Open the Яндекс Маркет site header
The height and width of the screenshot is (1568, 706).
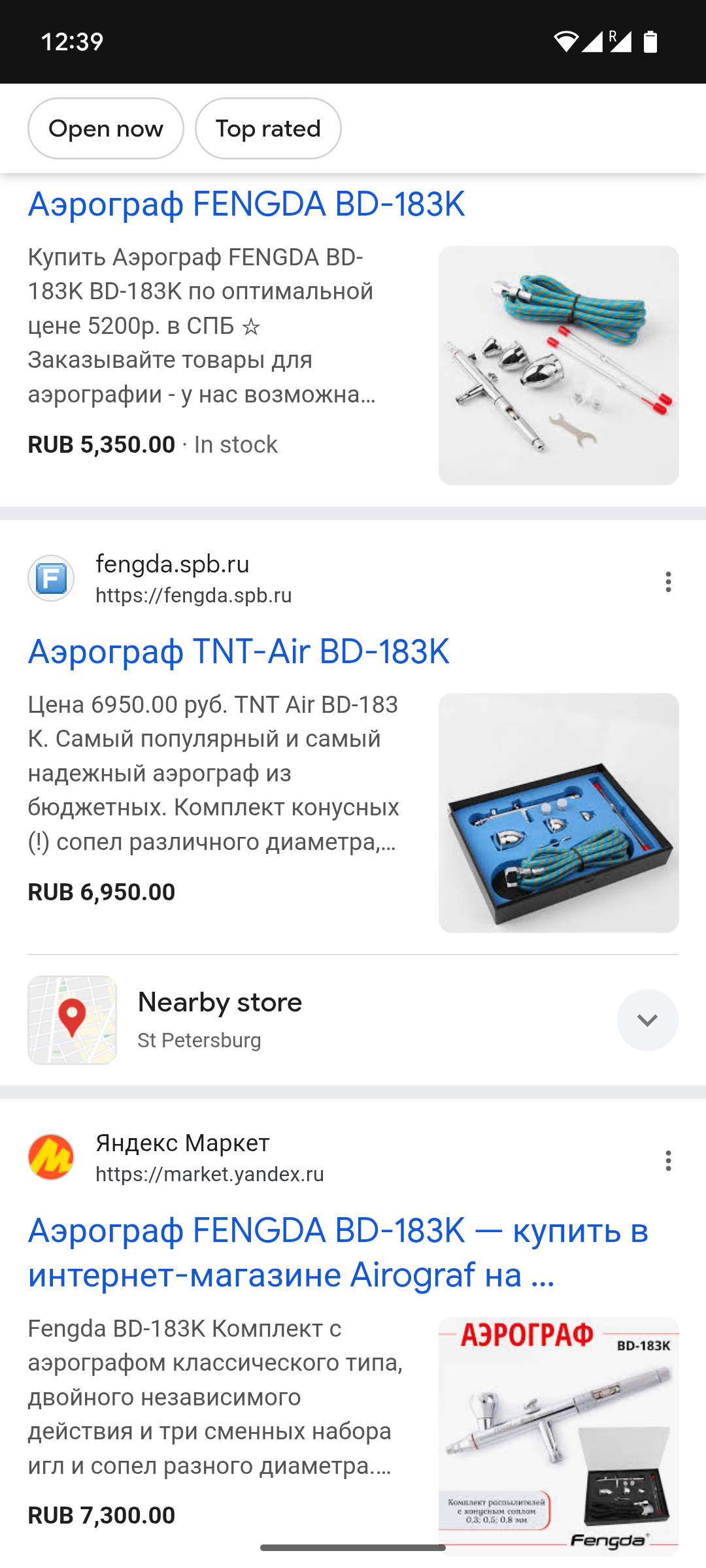pos(183,1158)
